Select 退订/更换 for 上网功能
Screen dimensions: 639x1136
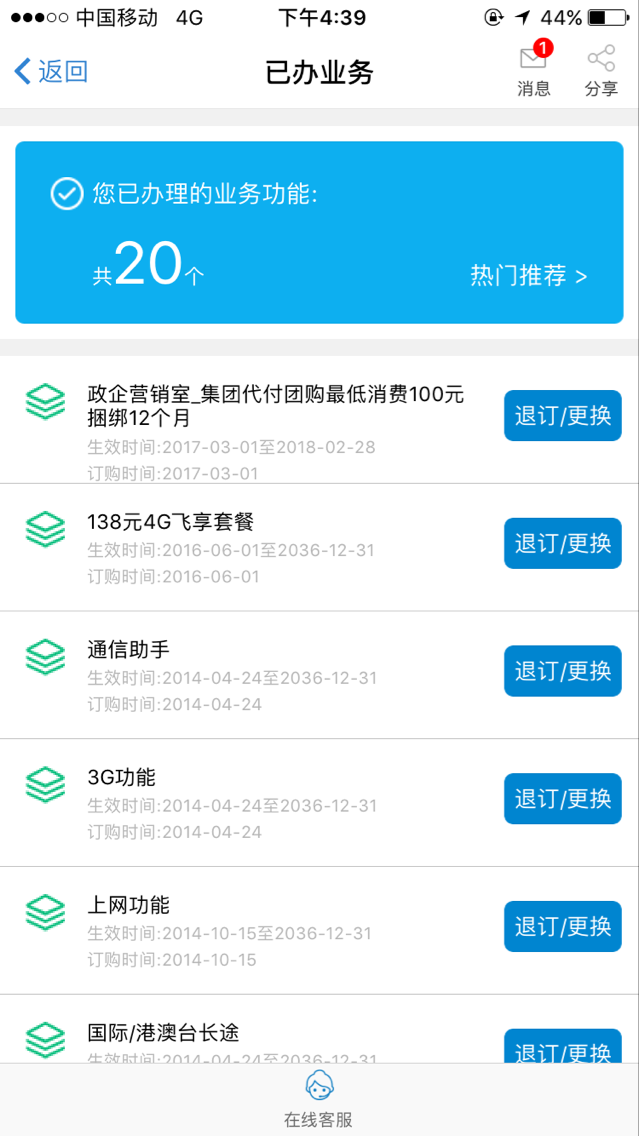coord(562,926)
